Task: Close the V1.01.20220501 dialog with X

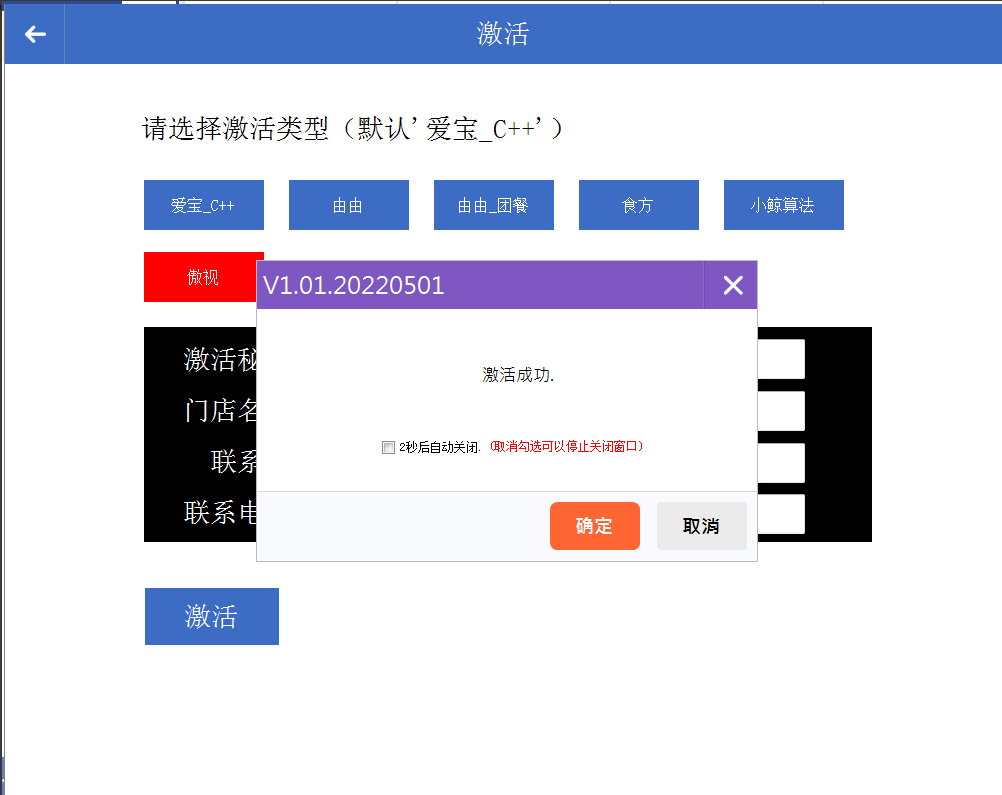Action: pyautogui.click(x=732, y=285)
